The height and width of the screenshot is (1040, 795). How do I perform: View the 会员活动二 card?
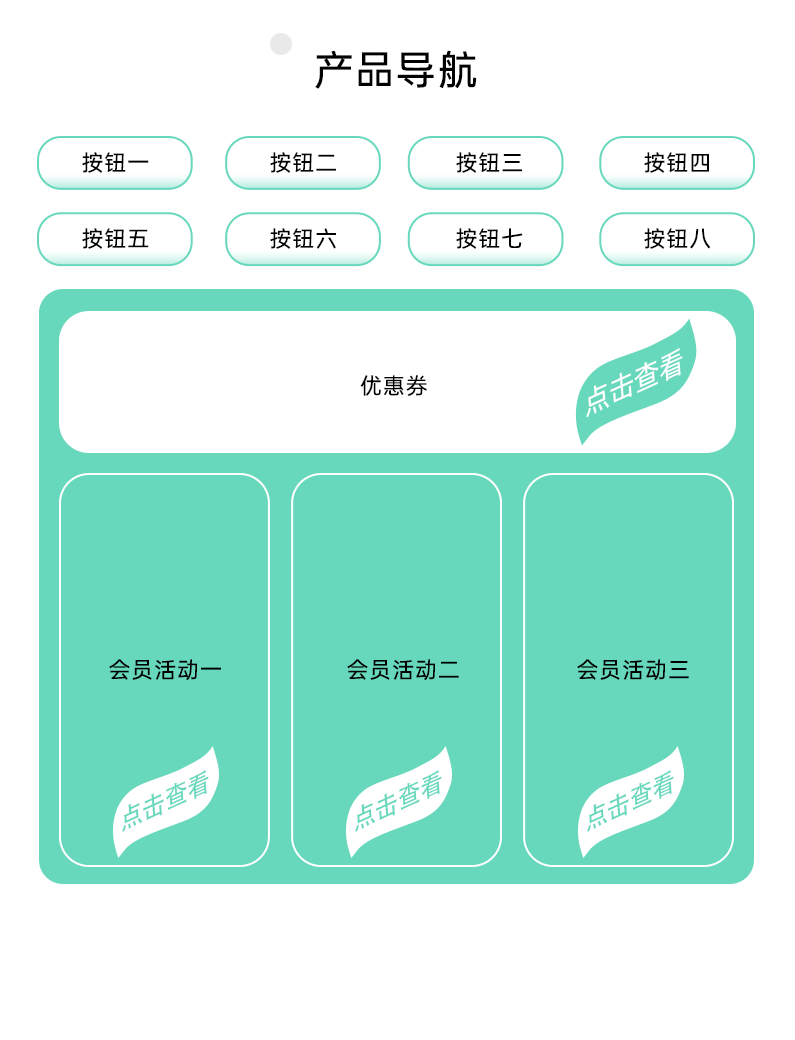(397, 668)
